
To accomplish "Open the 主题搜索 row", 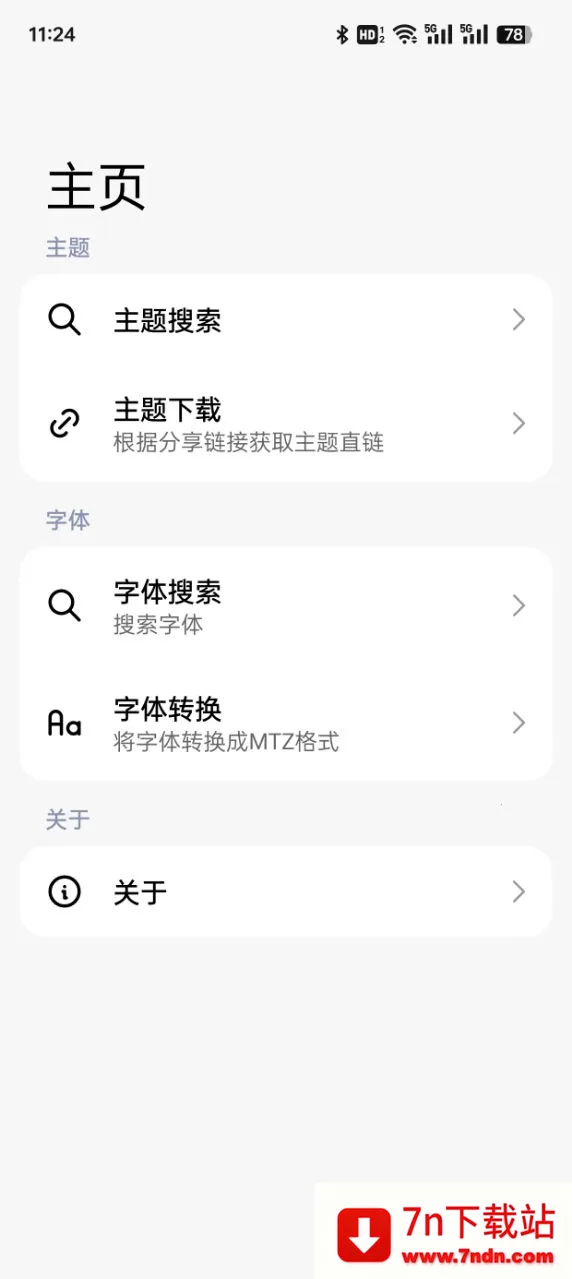I will click(x=286, y=321).
